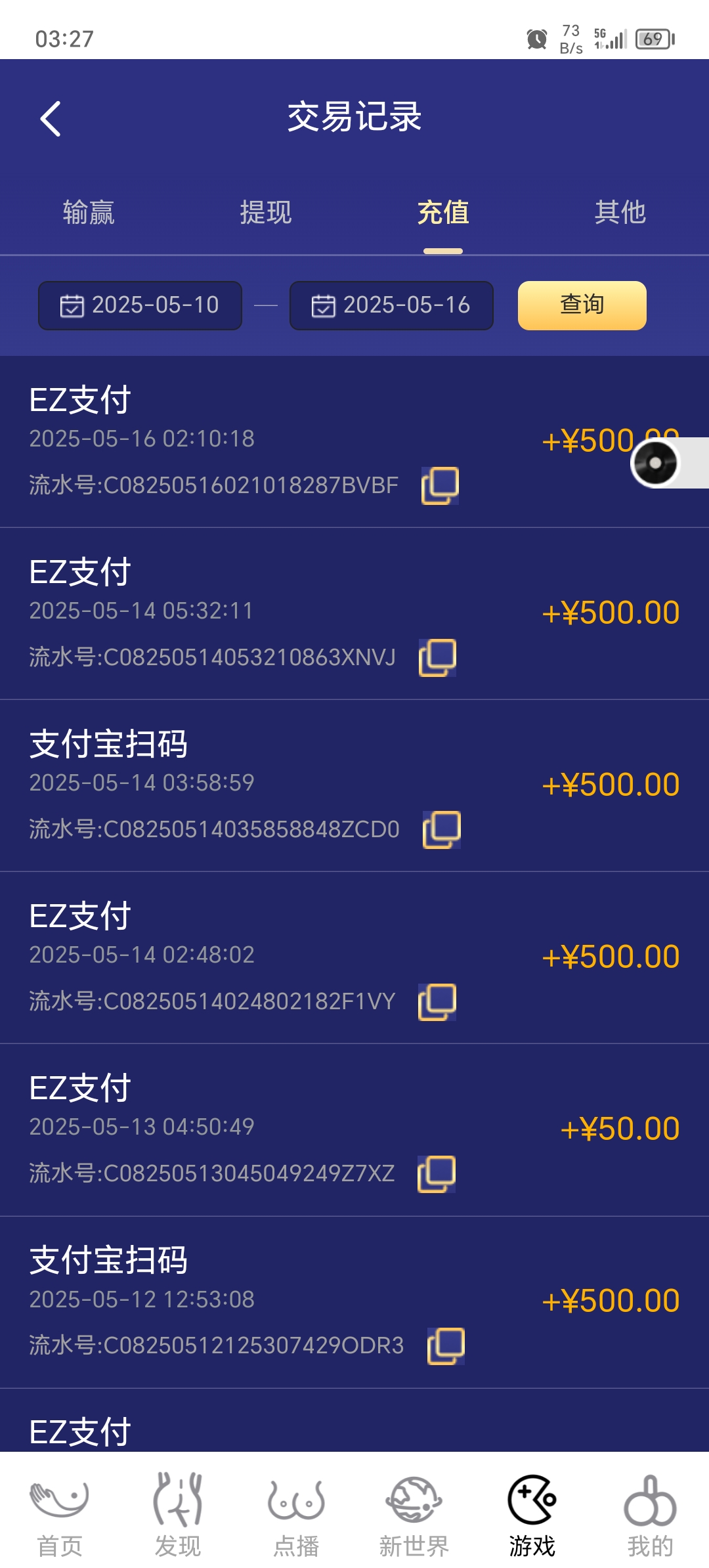The height and width of the screenshot is (1568, 709).
Task: Open the start date picker field
Action: [139, 305]
